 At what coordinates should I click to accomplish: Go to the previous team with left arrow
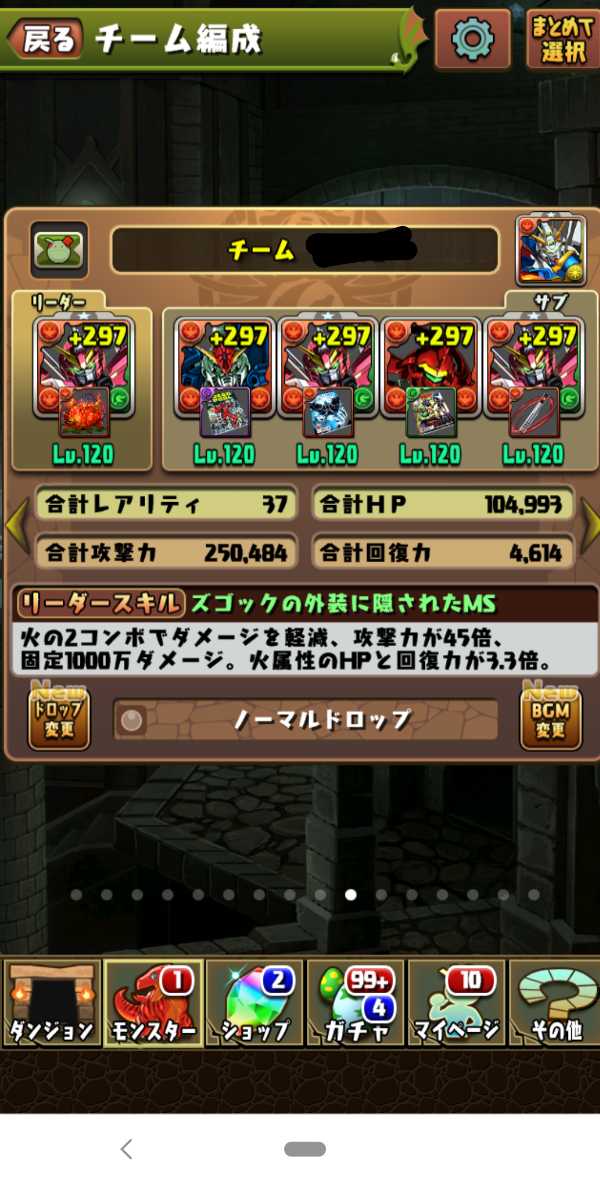pos(14,523)
